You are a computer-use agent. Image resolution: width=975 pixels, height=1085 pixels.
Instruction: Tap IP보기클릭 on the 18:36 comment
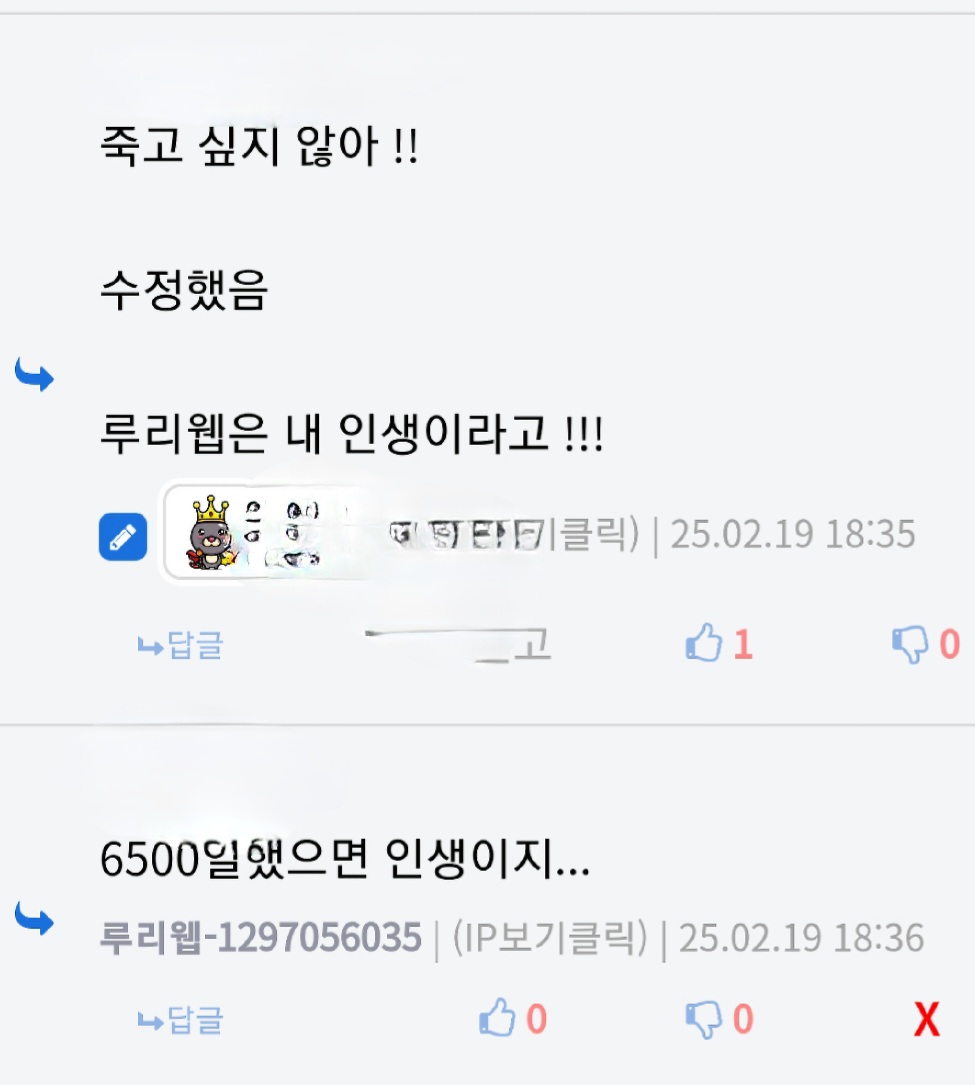pyautogui.click(x=549, y=938)
